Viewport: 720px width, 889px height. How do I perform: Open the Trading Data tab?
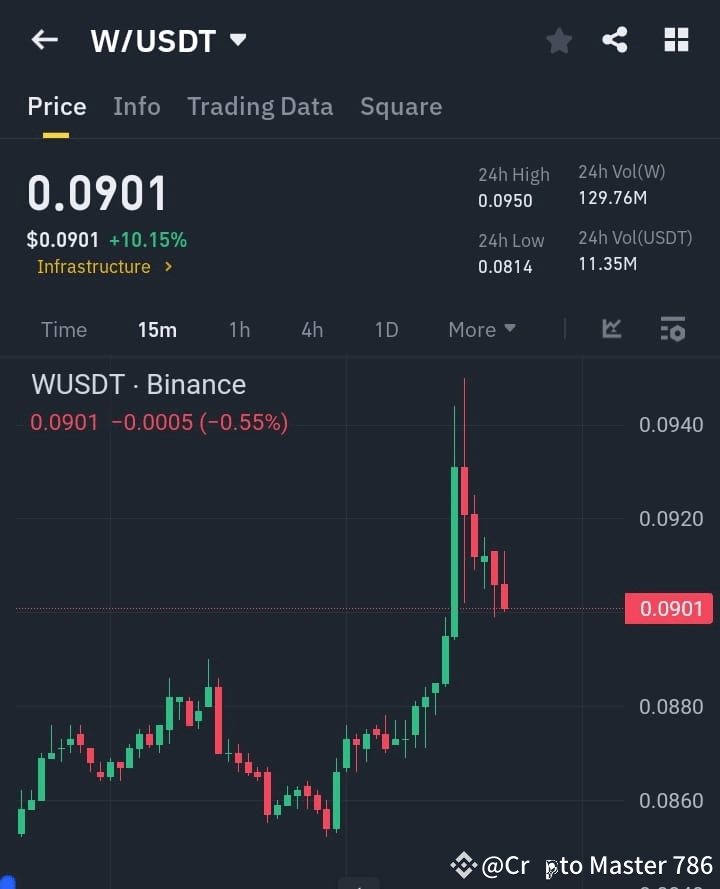click(x=260, y=106)
